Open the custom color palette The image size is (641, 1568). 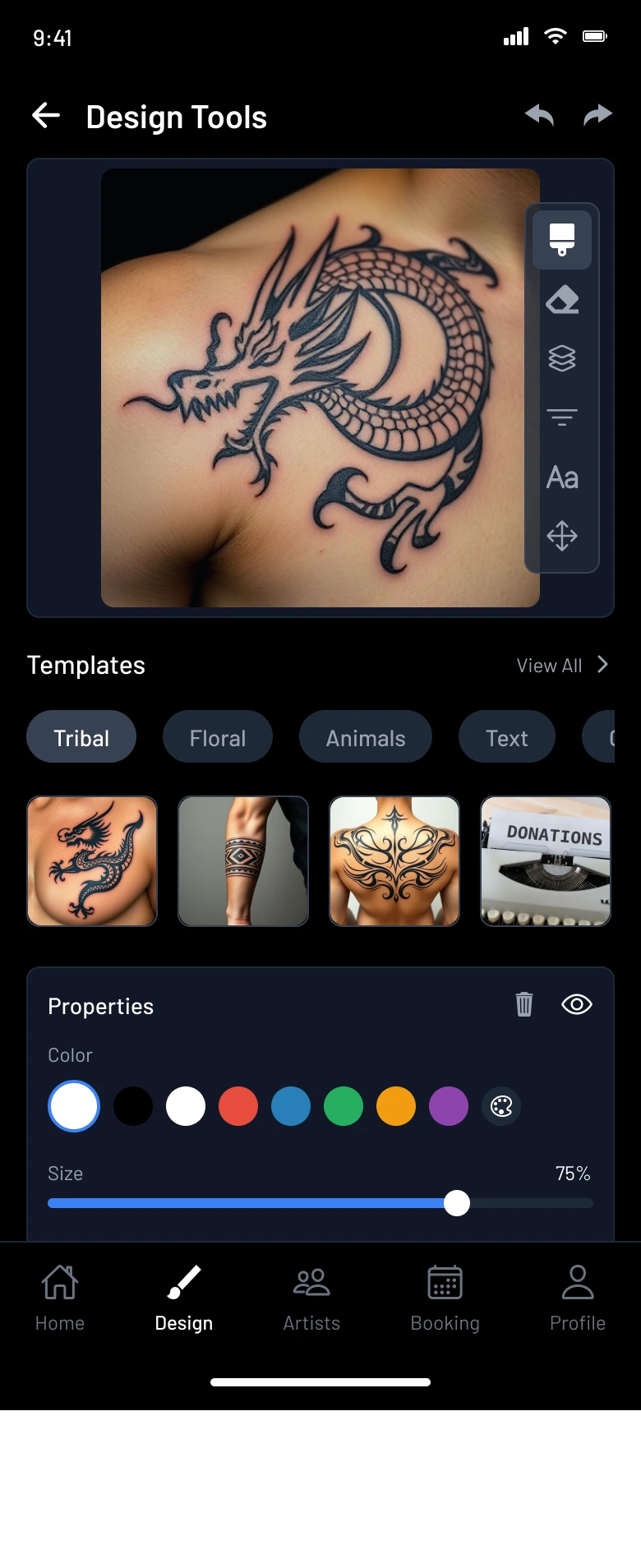(501, 1106)
